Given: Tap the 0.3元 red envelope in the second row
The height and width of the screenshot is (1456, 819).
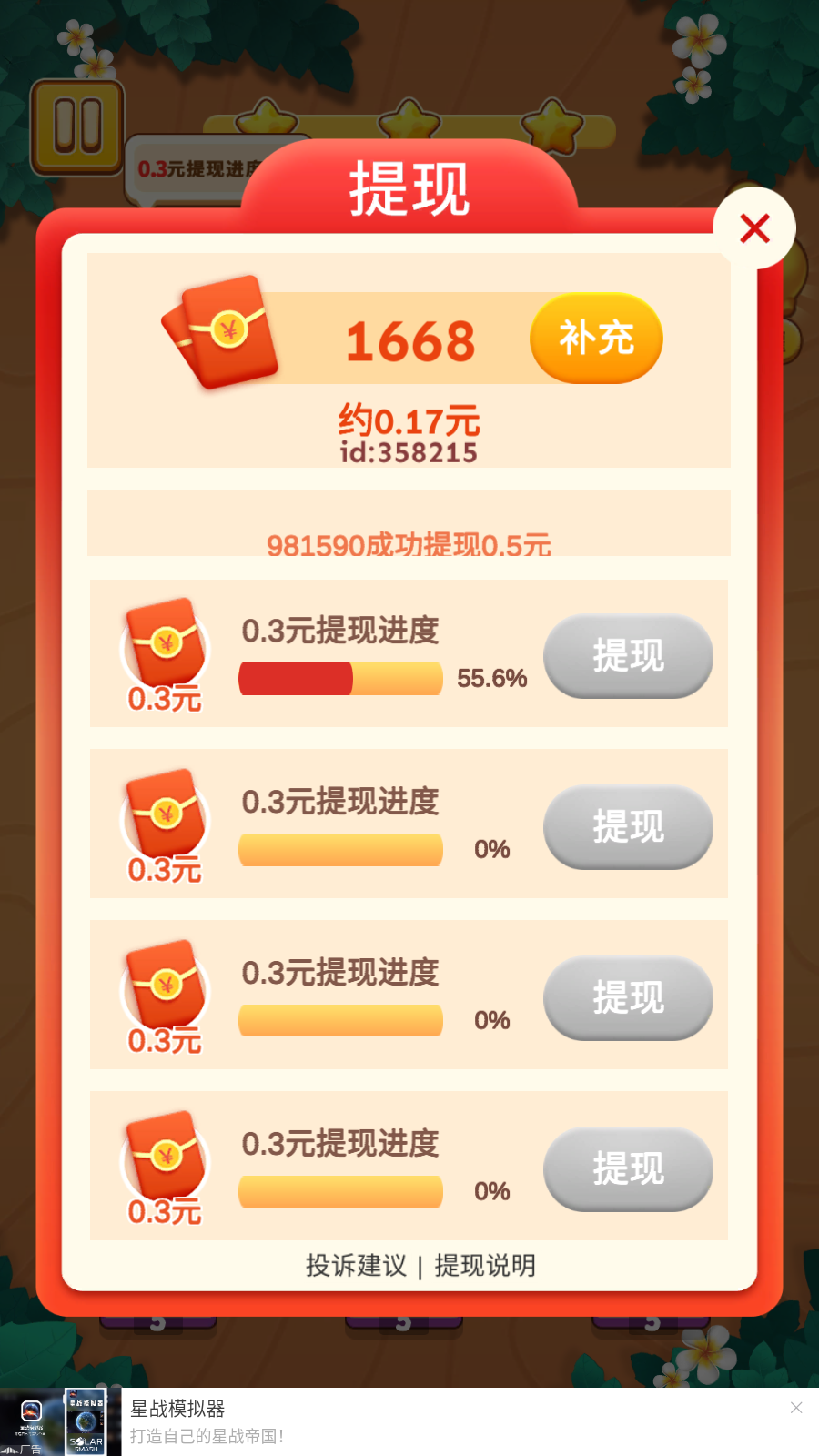Looking at the screenshot, I should [x=164, y=817].
